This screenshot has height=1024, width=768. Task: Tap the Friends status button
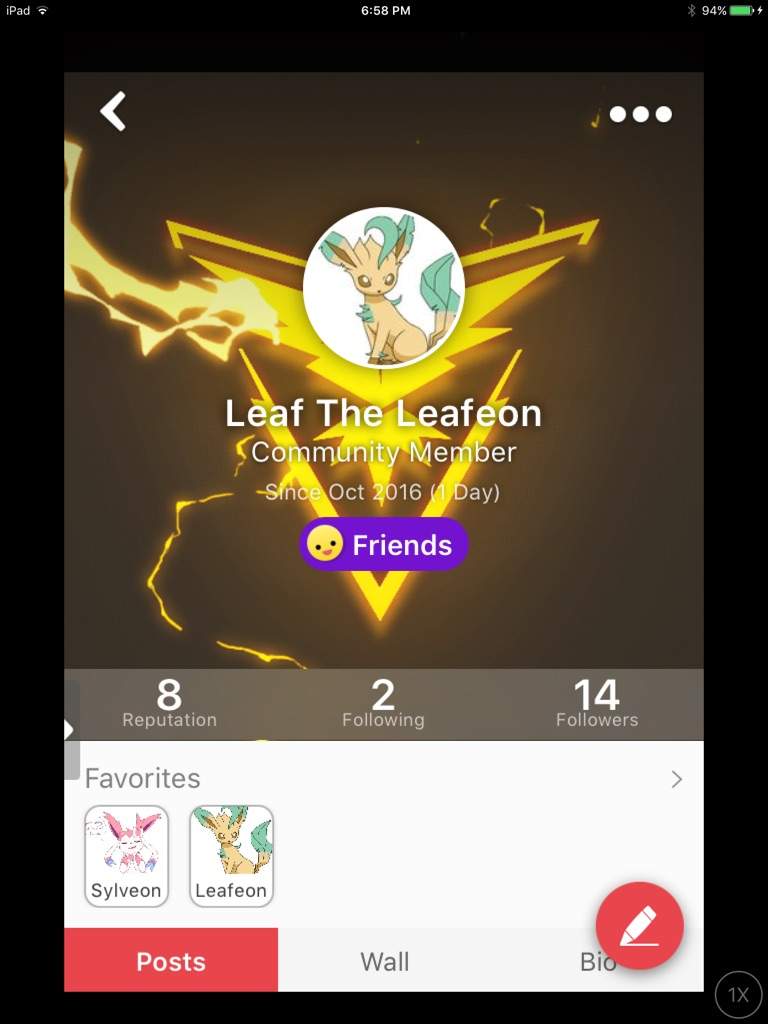pyautogui.click(x=384, y=545)
